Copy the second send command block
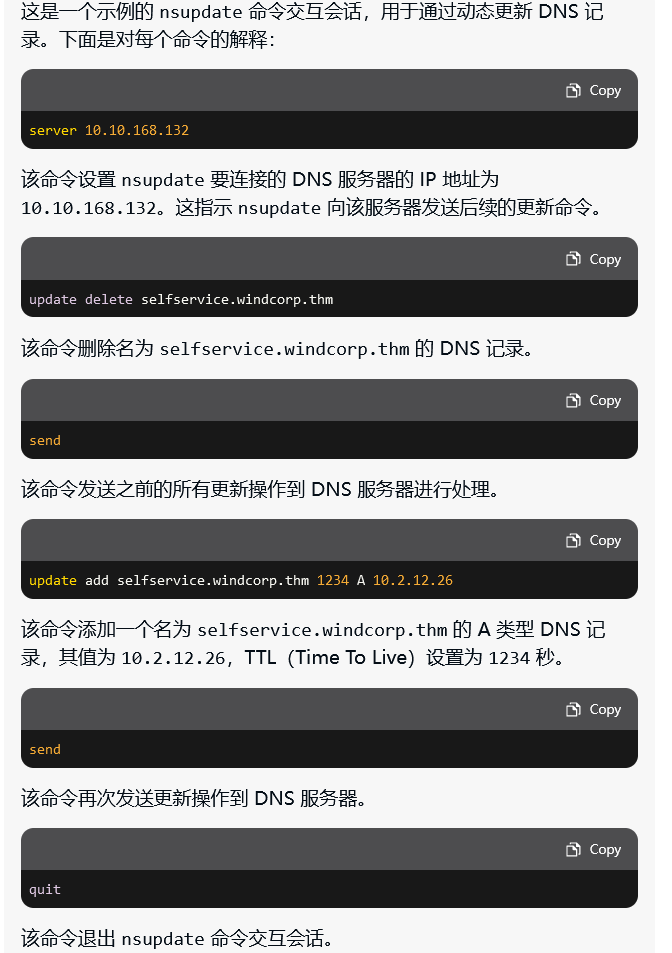The image size is (672, 953). [594, 710]
